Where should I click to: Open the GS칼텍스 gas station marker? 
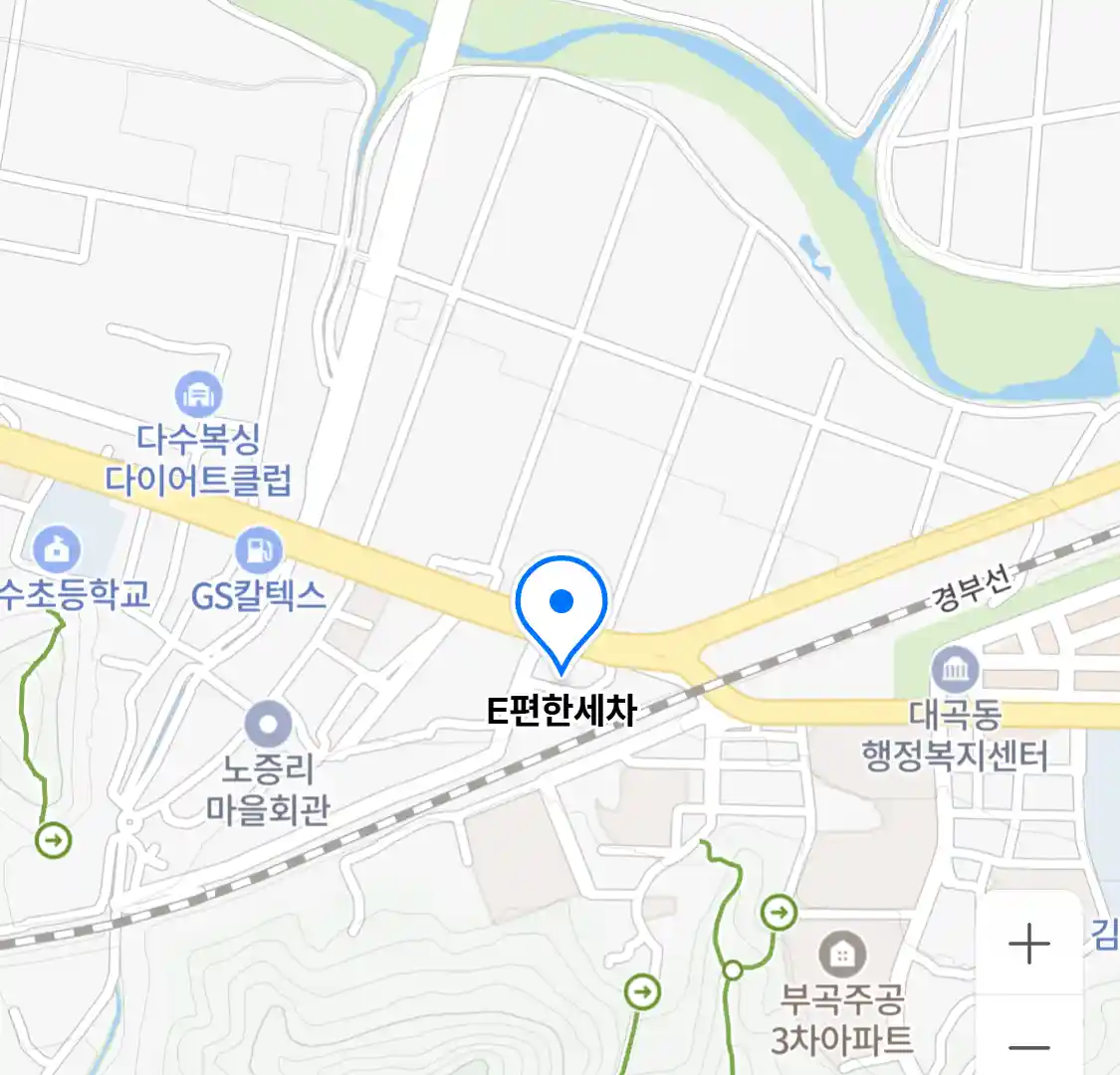tap(259, 549)
